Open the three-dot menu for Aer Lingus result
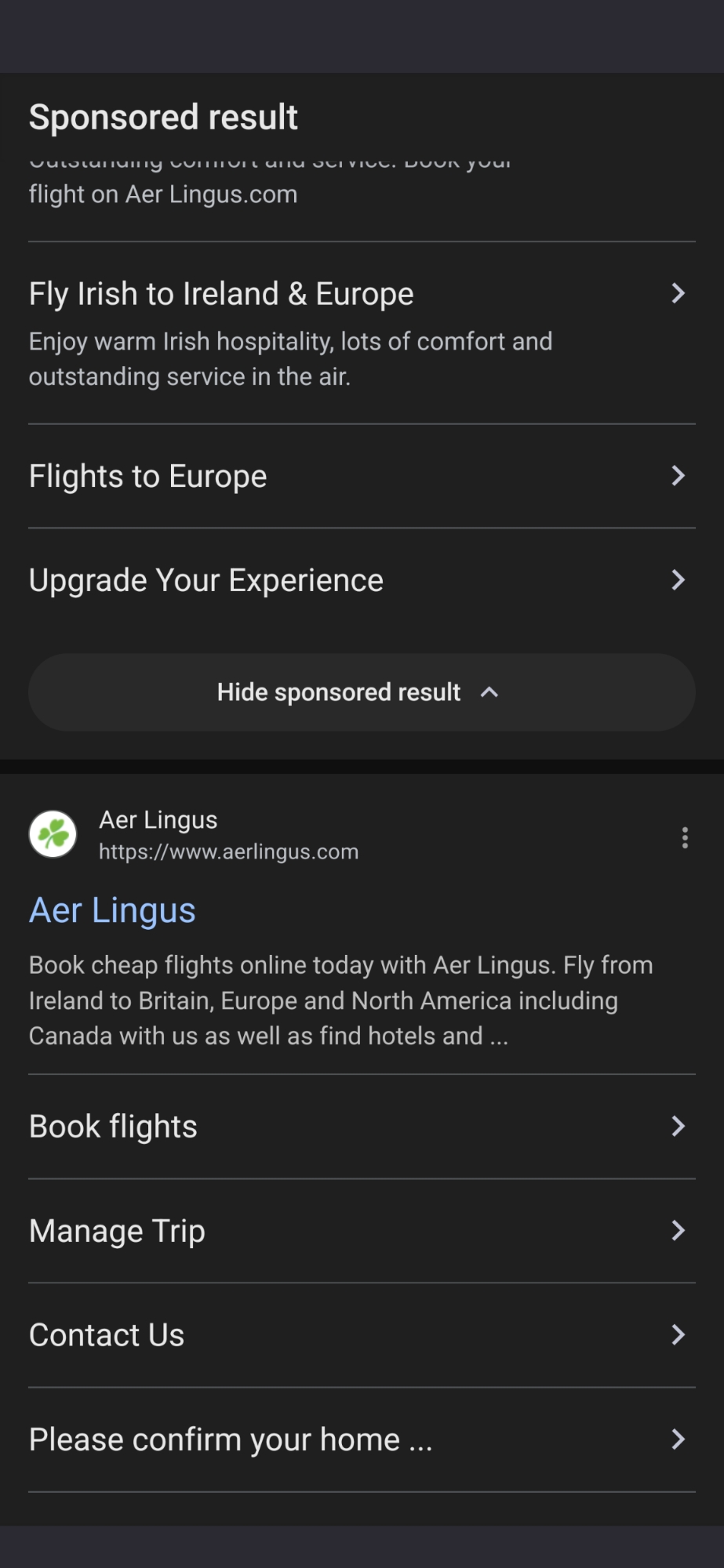 [685, 837]
